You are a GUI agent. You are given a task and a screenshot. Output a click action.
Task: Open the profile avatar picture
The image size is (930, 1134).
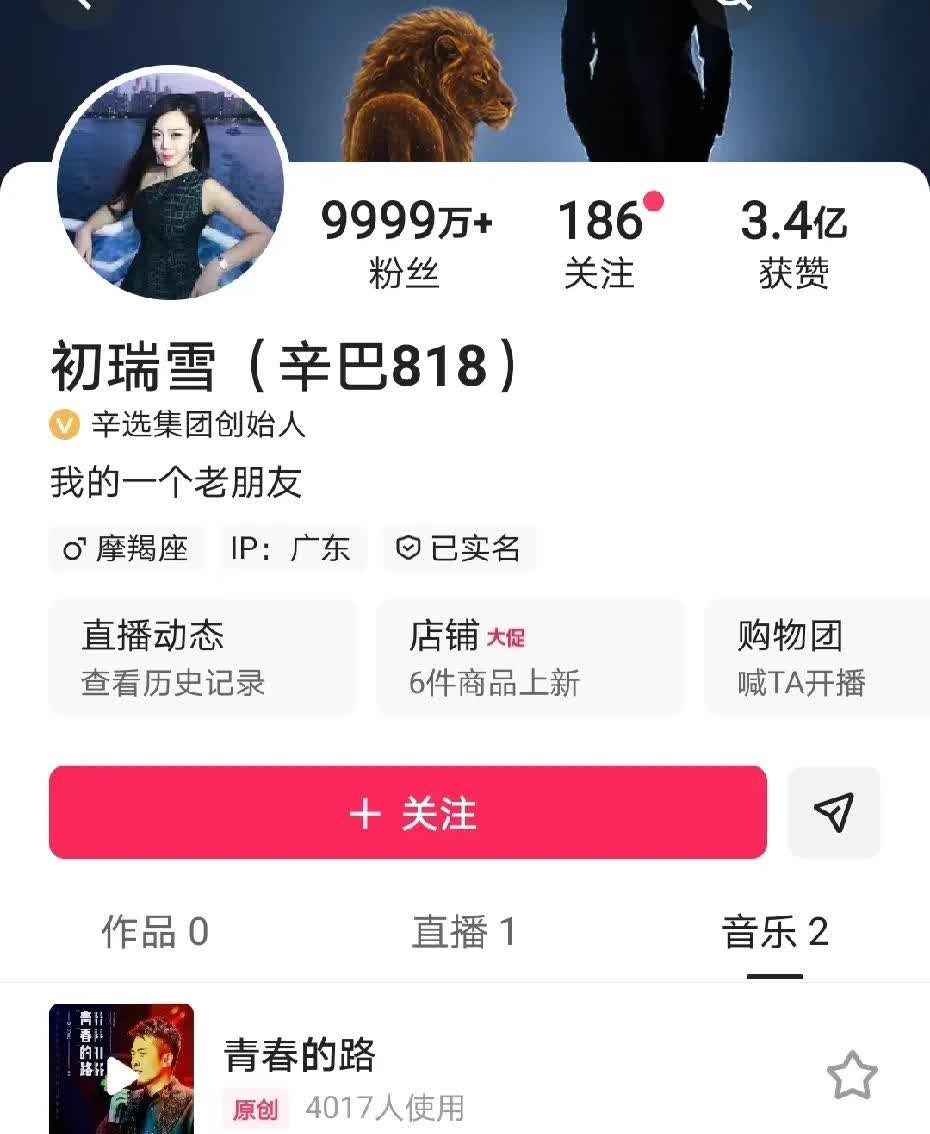[x=170, y=185]
